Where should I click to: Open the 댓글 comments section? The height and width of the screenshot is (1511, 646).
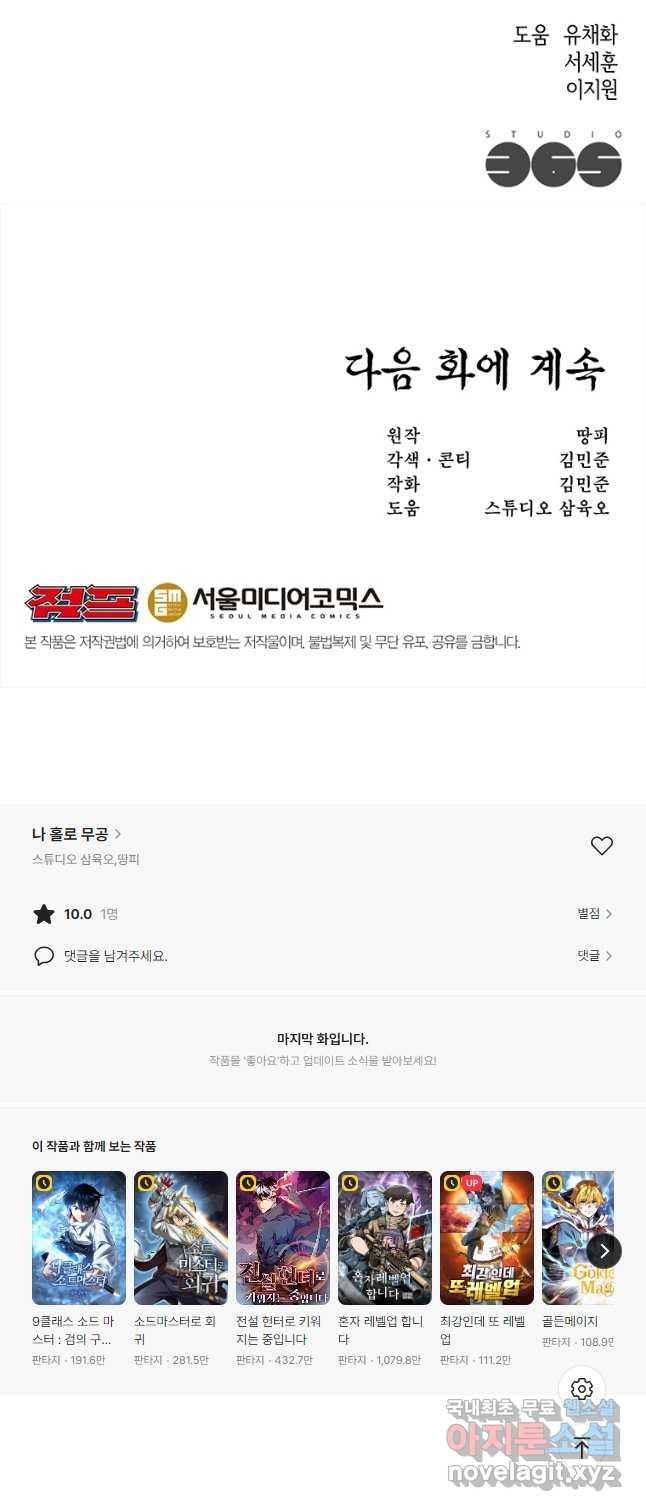click(x=594, y=956)
